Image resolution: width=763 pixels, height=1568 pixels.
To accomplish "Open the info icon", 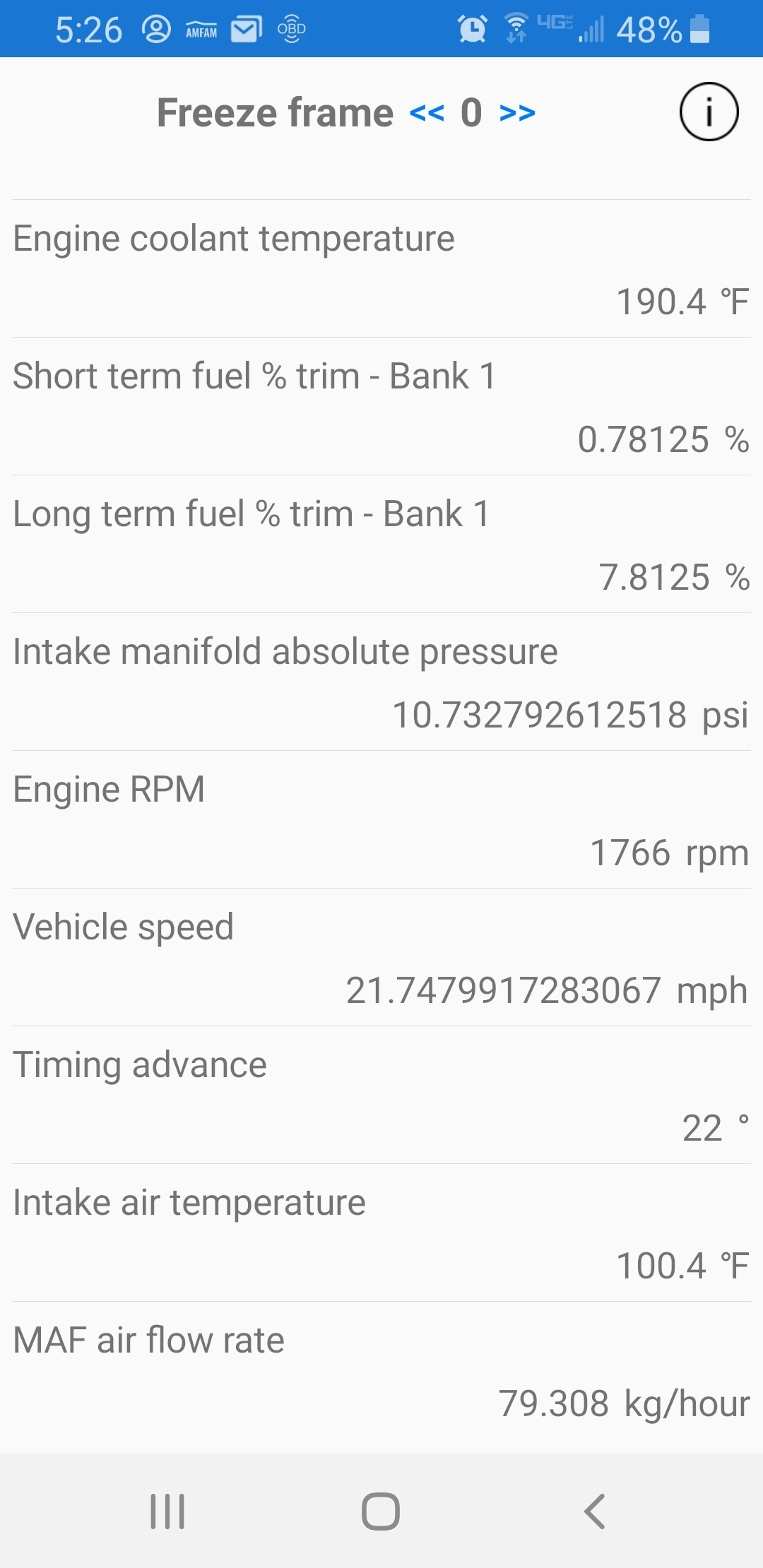I will pyautogui.click(x=709, y=112).
